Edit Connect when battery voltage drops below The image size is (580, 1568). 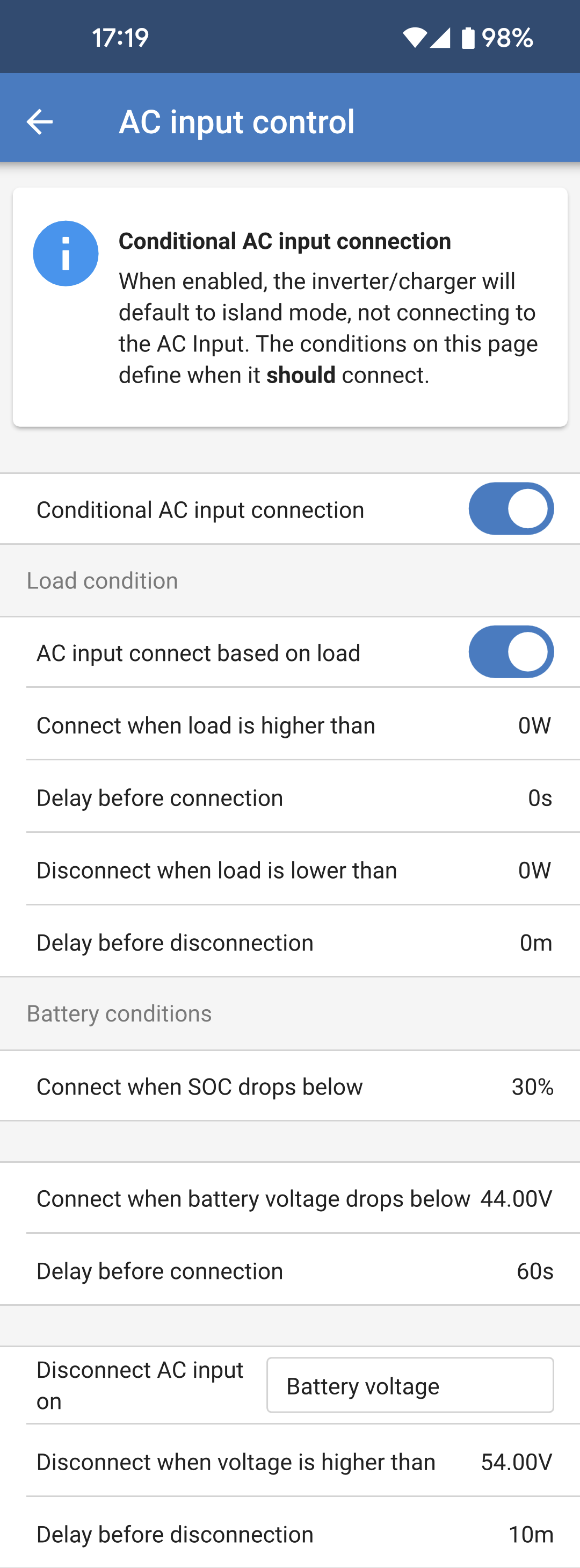291,1198
